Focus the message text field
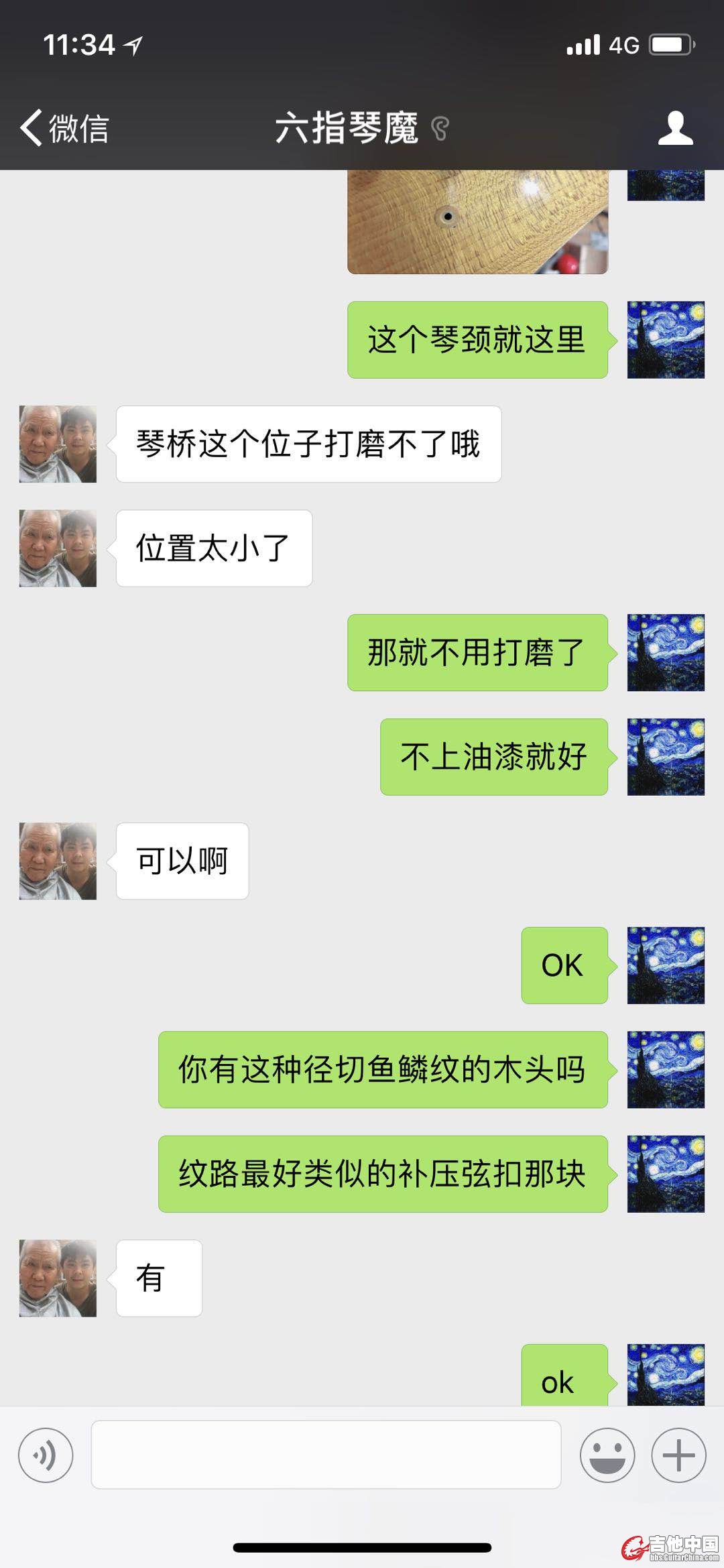The height and width of the screenshot is (1568, 724). [x=326, y=1455]
